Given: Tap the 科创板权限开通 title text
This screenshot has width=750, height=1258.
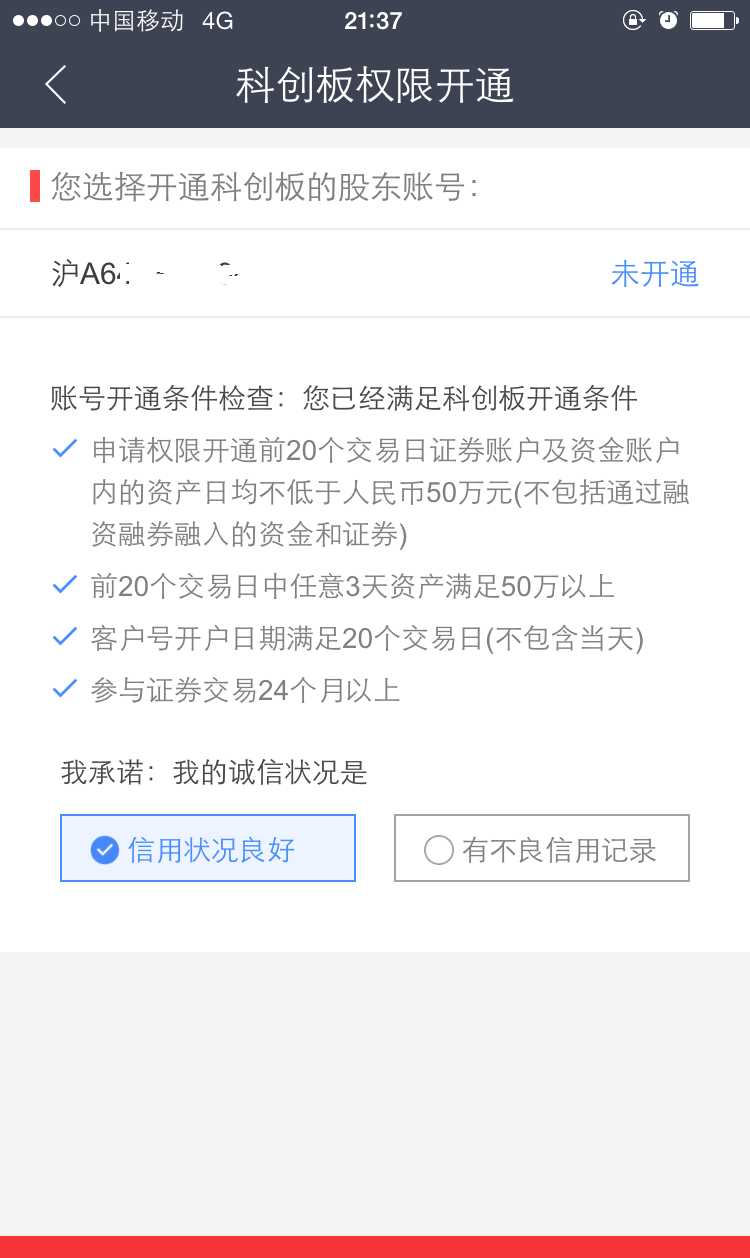Looking at the screenshot, I should coord(374,87).
